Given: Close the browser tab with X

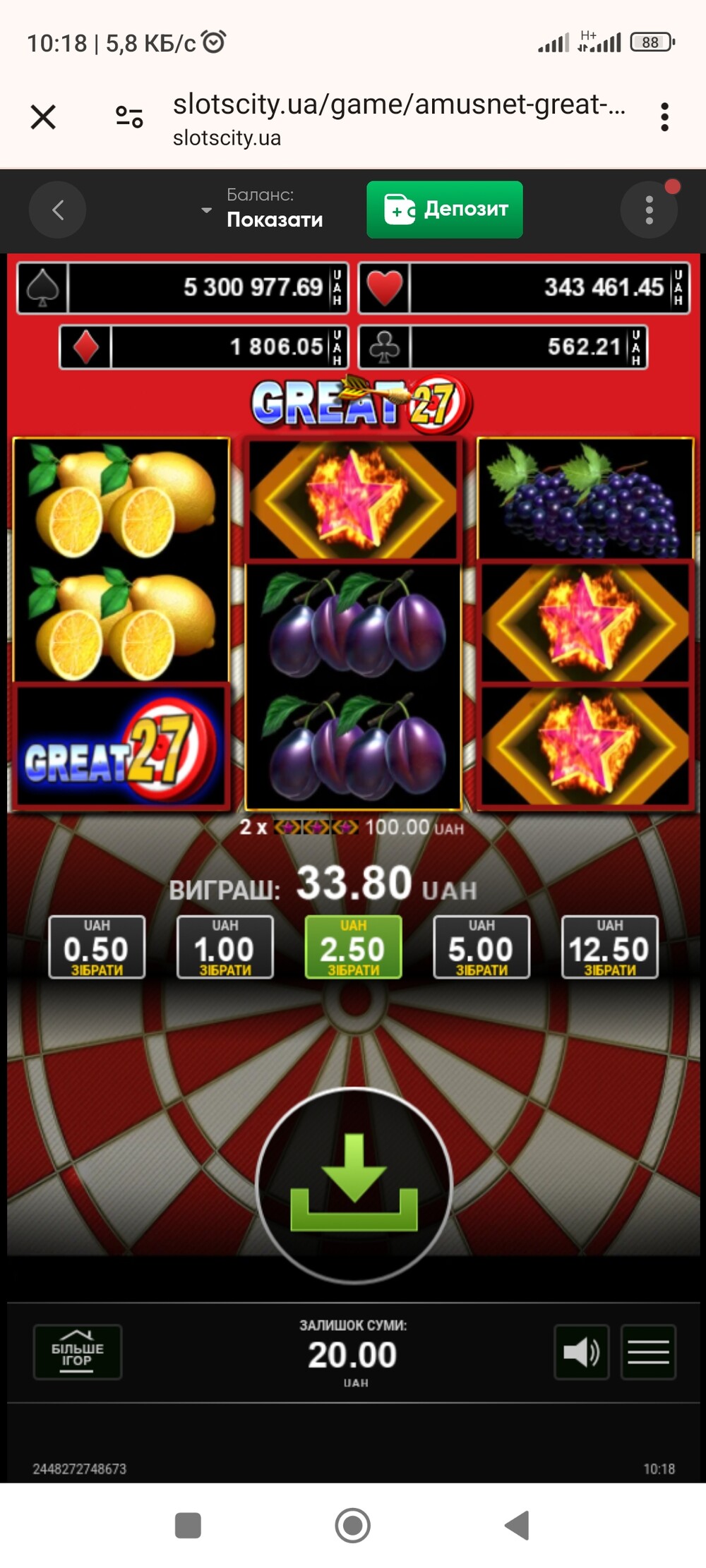Looking at the screenshot, I should (x=43, y=117).
